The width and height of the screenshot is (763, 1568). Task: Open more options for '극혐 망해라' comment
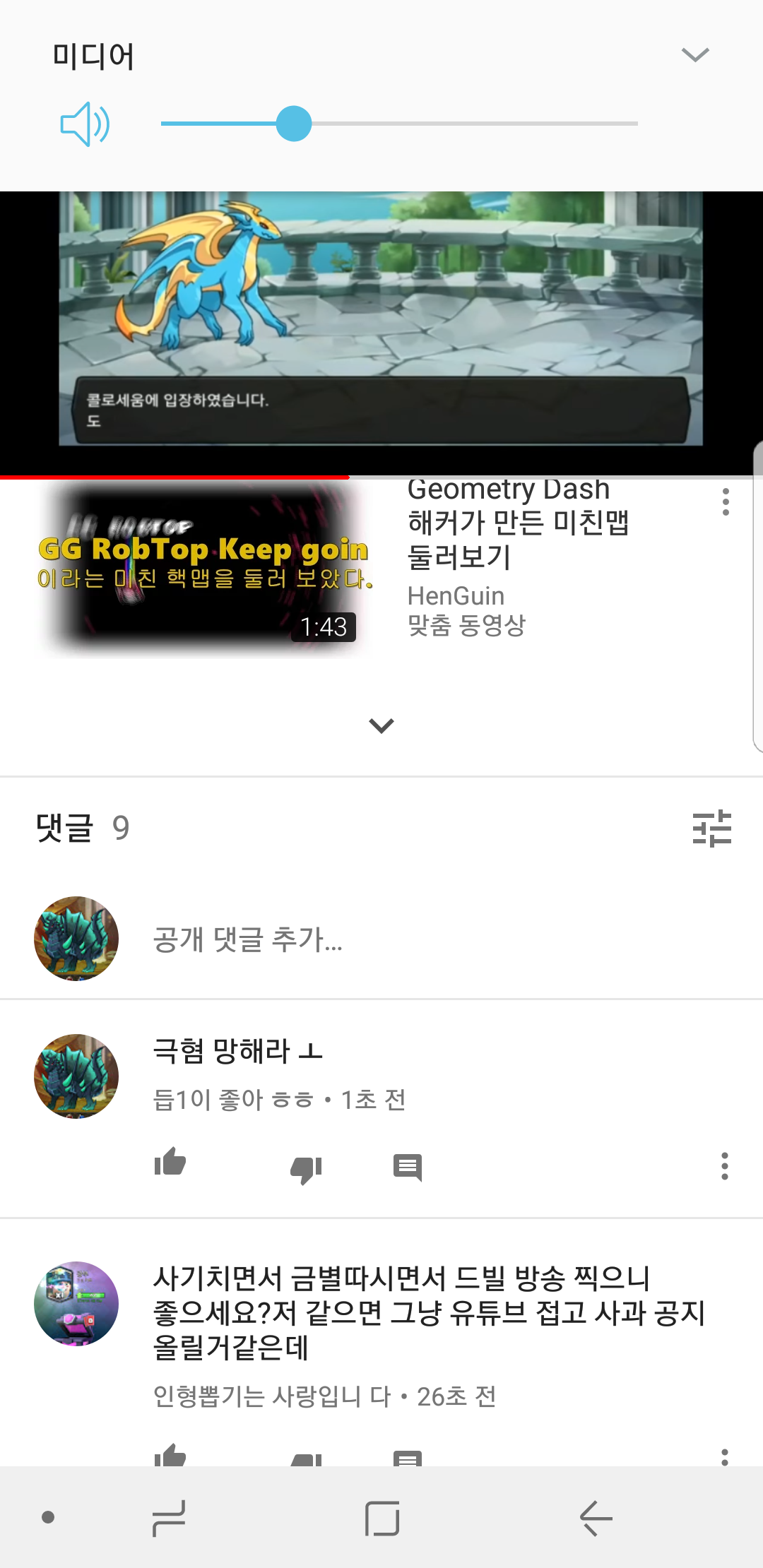(x=724, y=1166)
